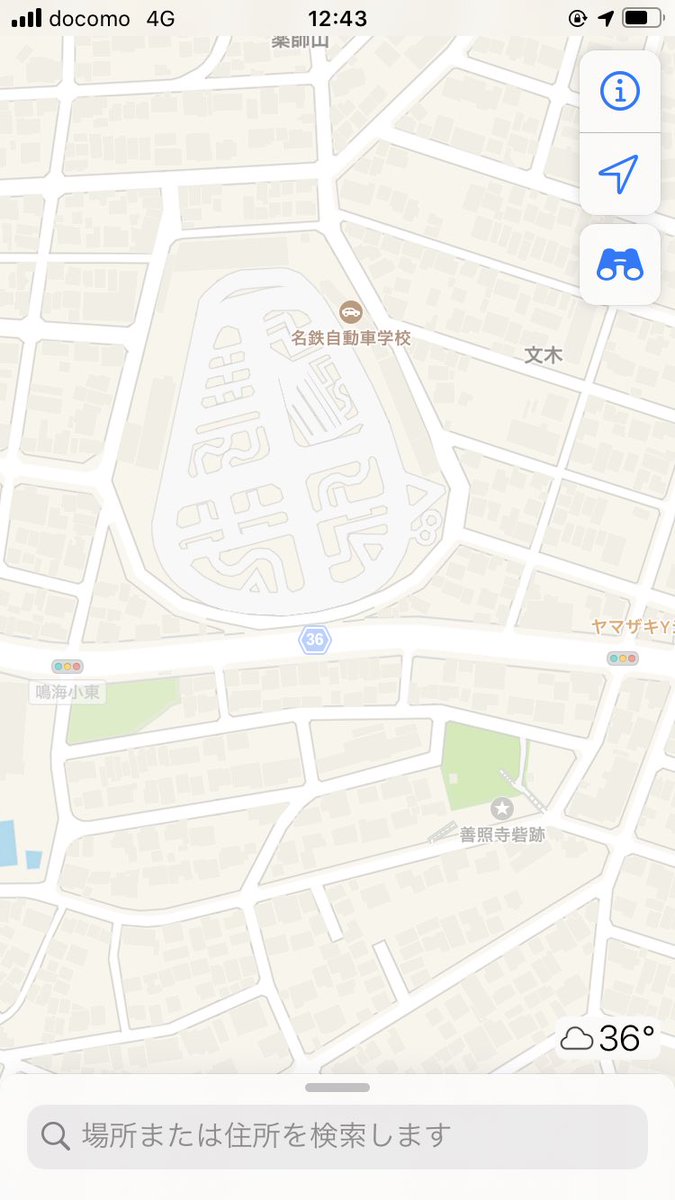Image resolution: width=675 pixels, height=1200 pixels.
Task: Select the 名鉄自動車学校 map marker
Action: 351,311
